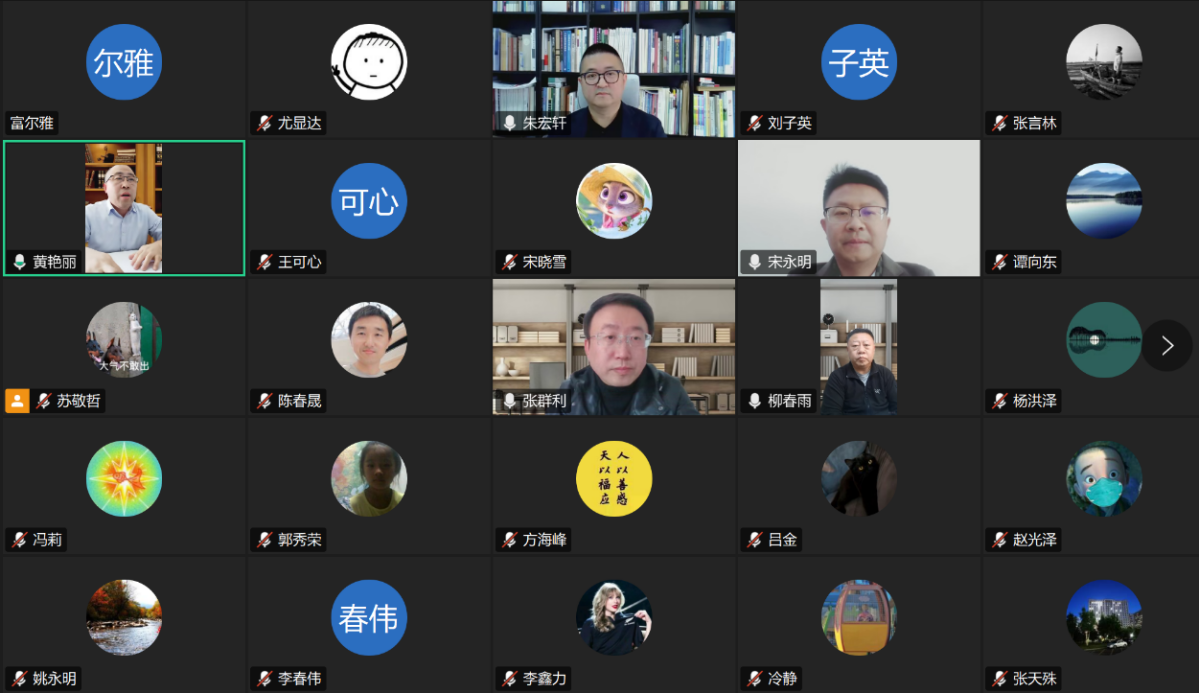Open 陈春晟's participant tile
The width and height of the screenshot is (1199, 693).
[x=369, y=346]
